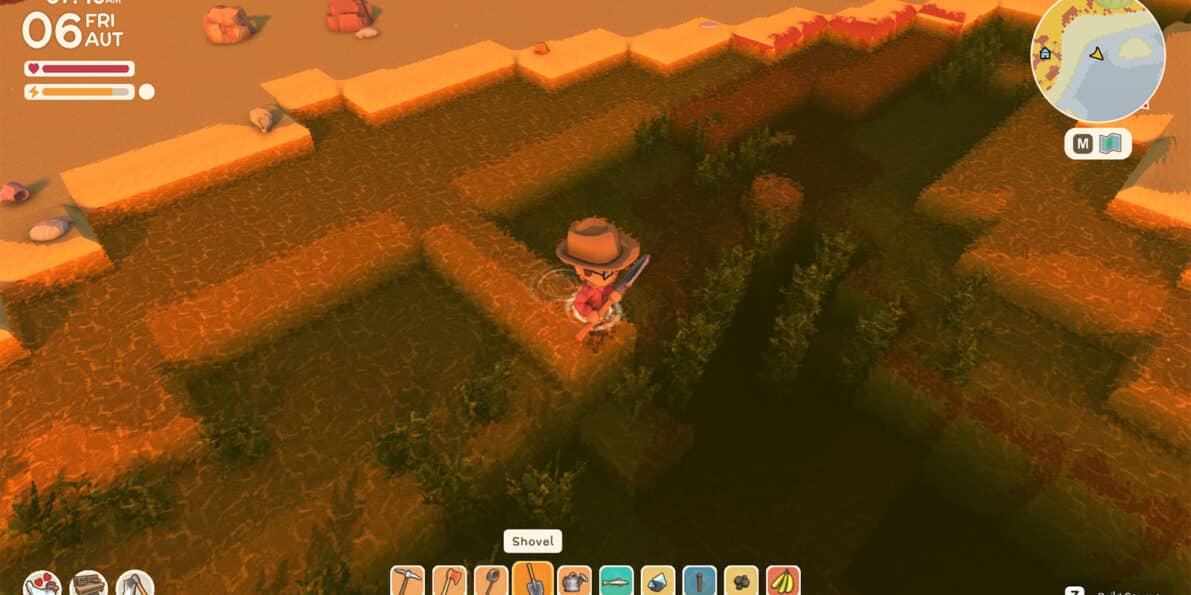The height and width of the screenshot is (595, 1191).
Task: Choose the wooden log slot
Action: (700, 581)
